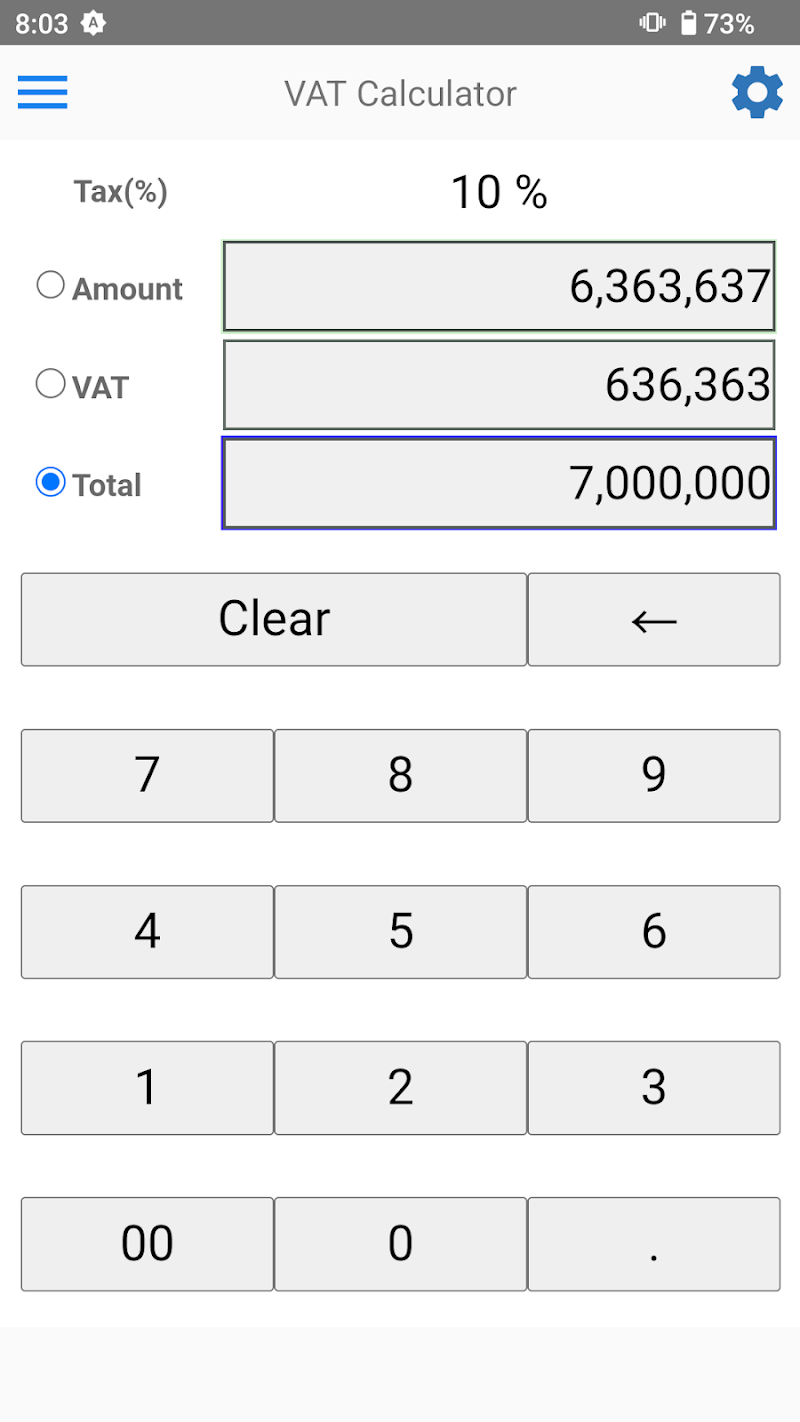The image size is (800, 1422).
Task: Select the Amount radio button
Action: (50, 286)
